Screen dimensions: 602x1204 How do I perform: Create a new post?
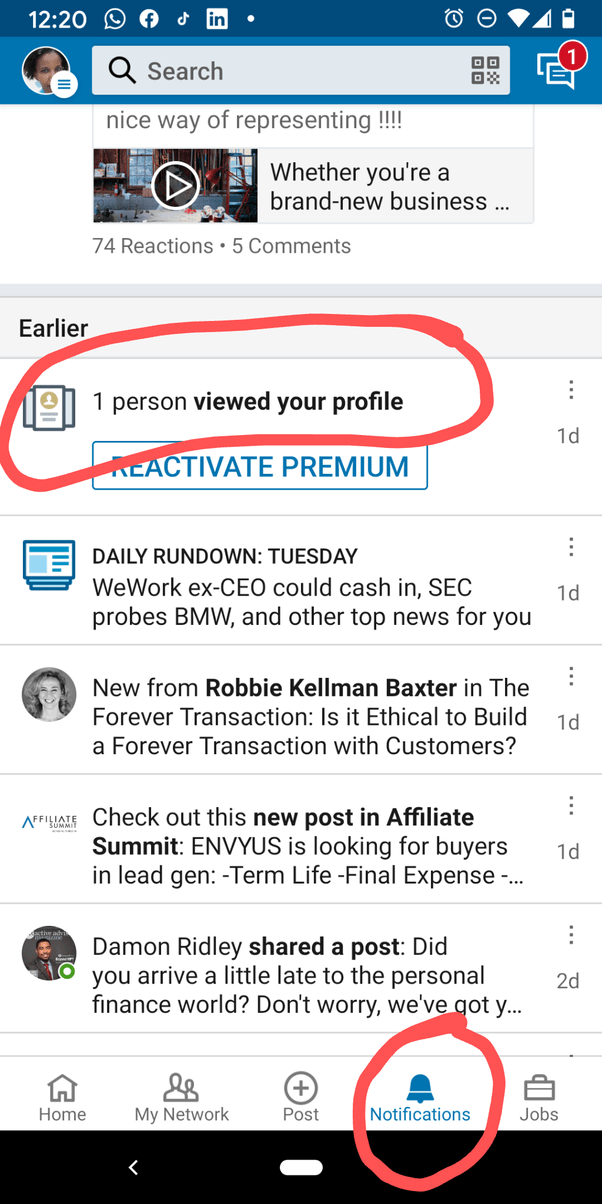coord(300,1097)
